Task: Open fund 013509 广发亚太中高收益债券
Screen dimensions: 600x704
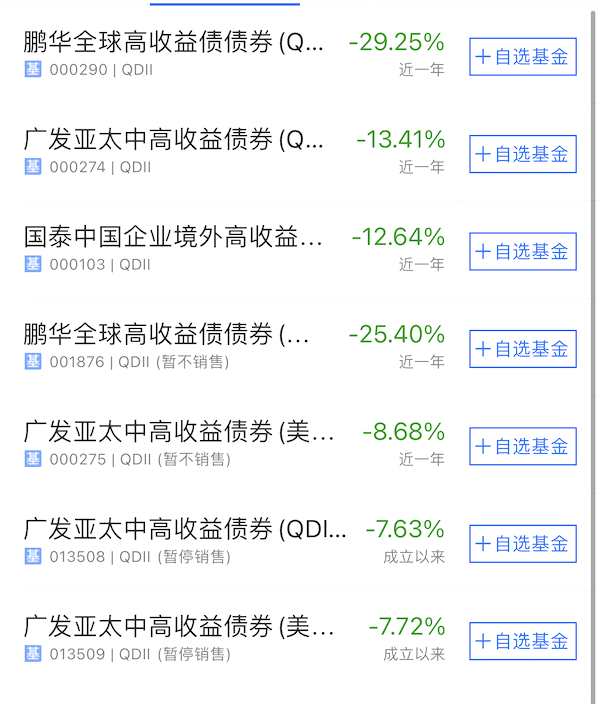Action: (x=174, y=628)
